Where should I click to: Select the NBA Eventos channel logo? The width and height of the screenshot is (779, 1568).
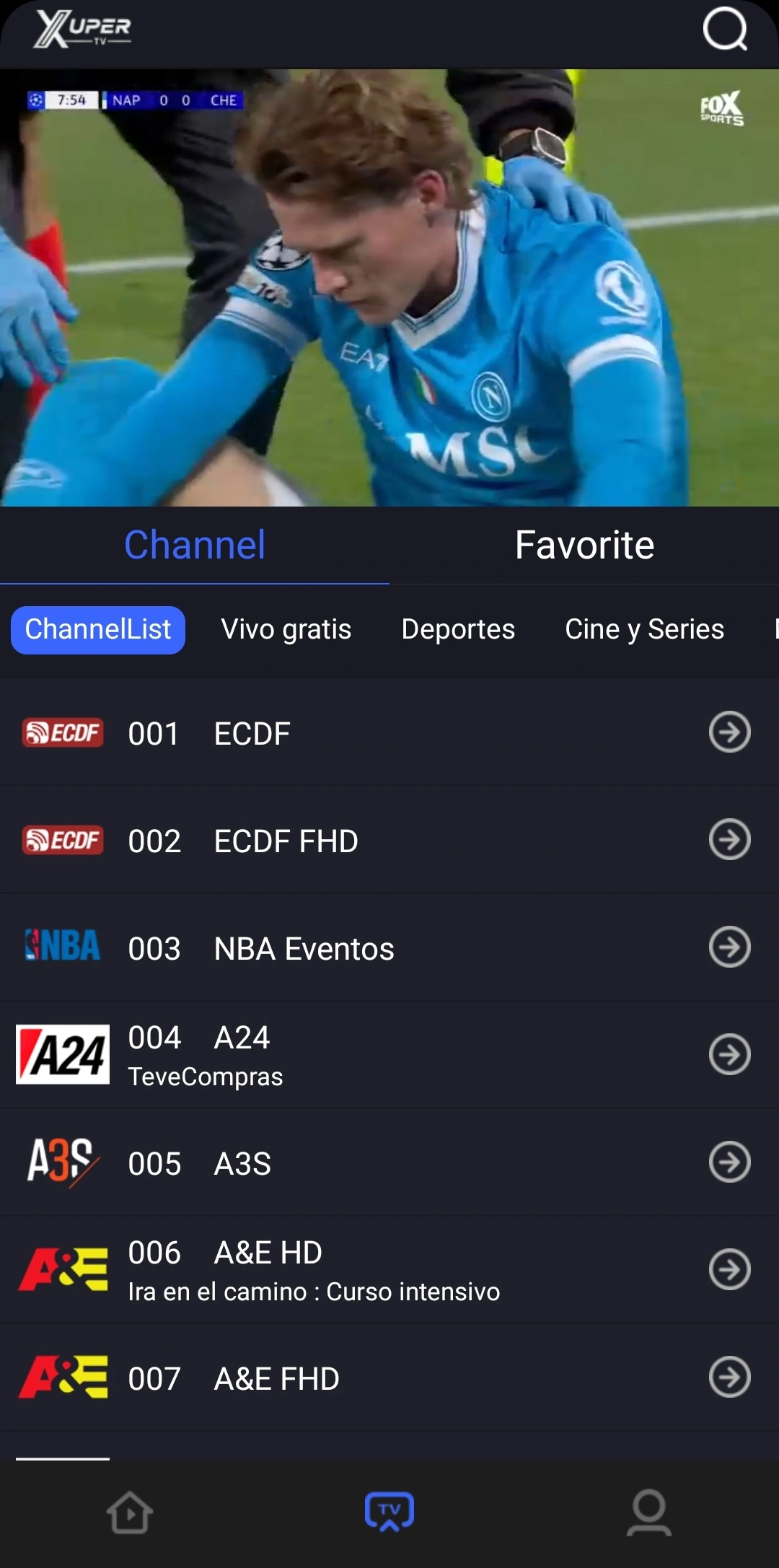[x=63, y=948]
